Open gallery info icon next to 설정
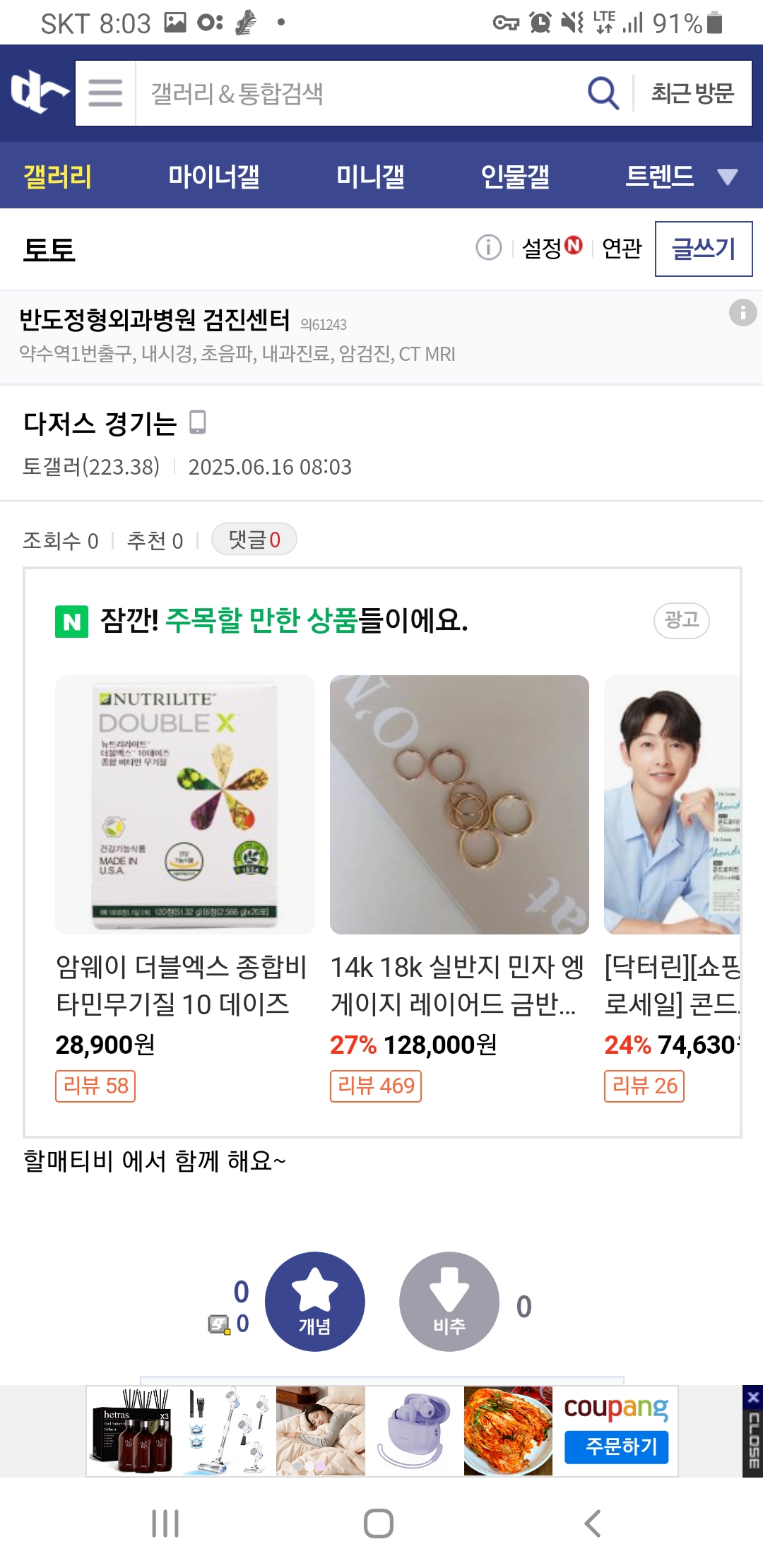The image size is (763, 1568). point(488,248)
